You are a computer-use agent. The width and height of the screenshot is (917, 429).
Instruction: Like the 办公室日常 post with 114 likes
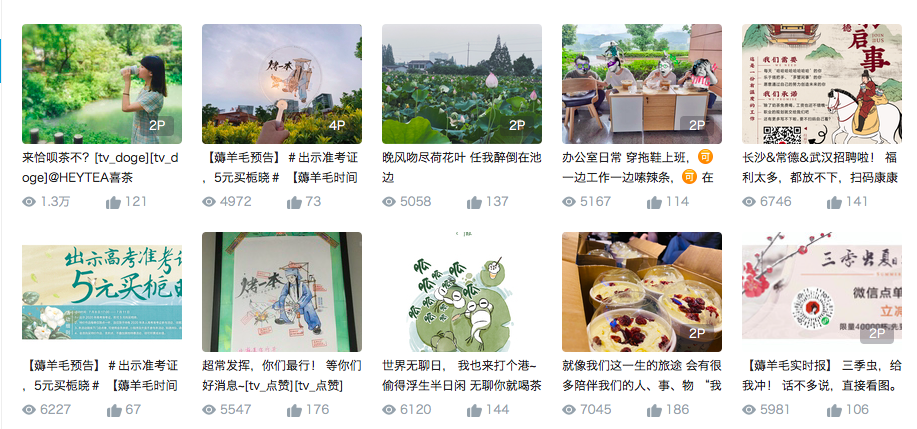click(654, 202)
